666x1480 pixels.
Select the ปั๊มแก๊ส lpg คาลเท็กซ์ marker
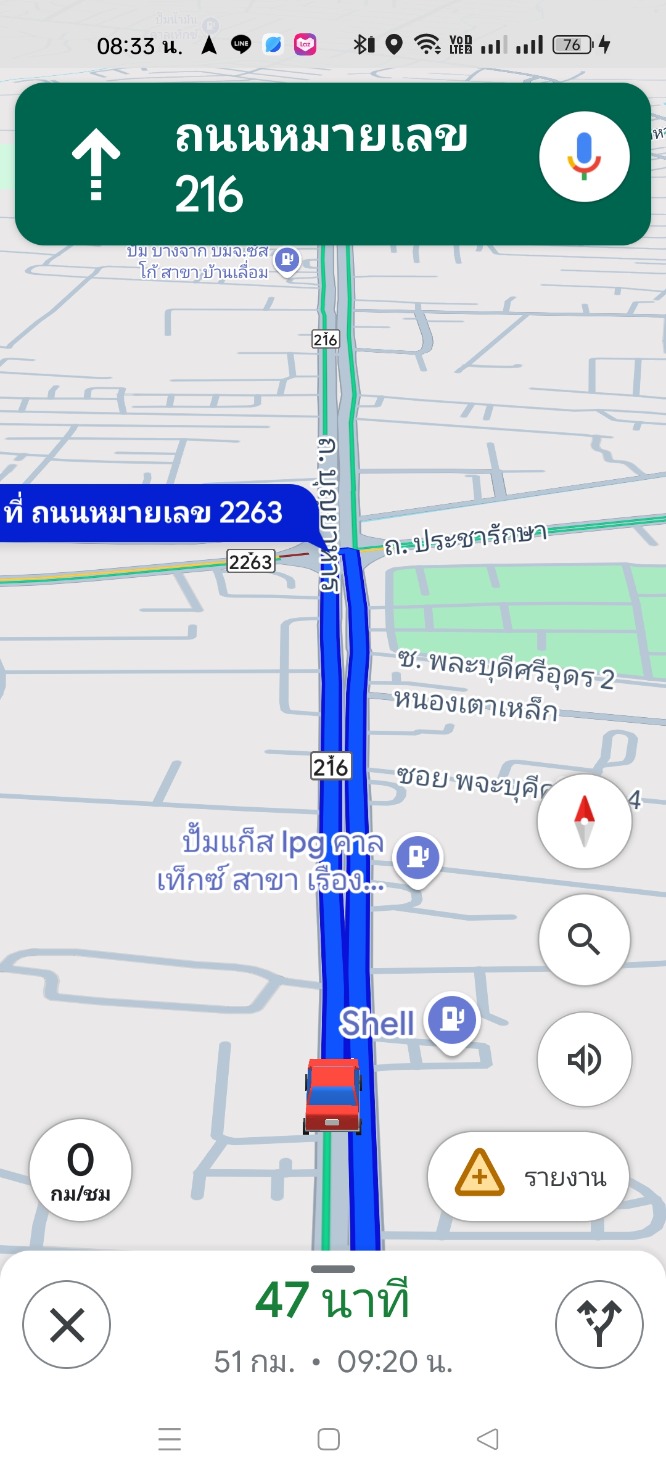tap(417, 857)
